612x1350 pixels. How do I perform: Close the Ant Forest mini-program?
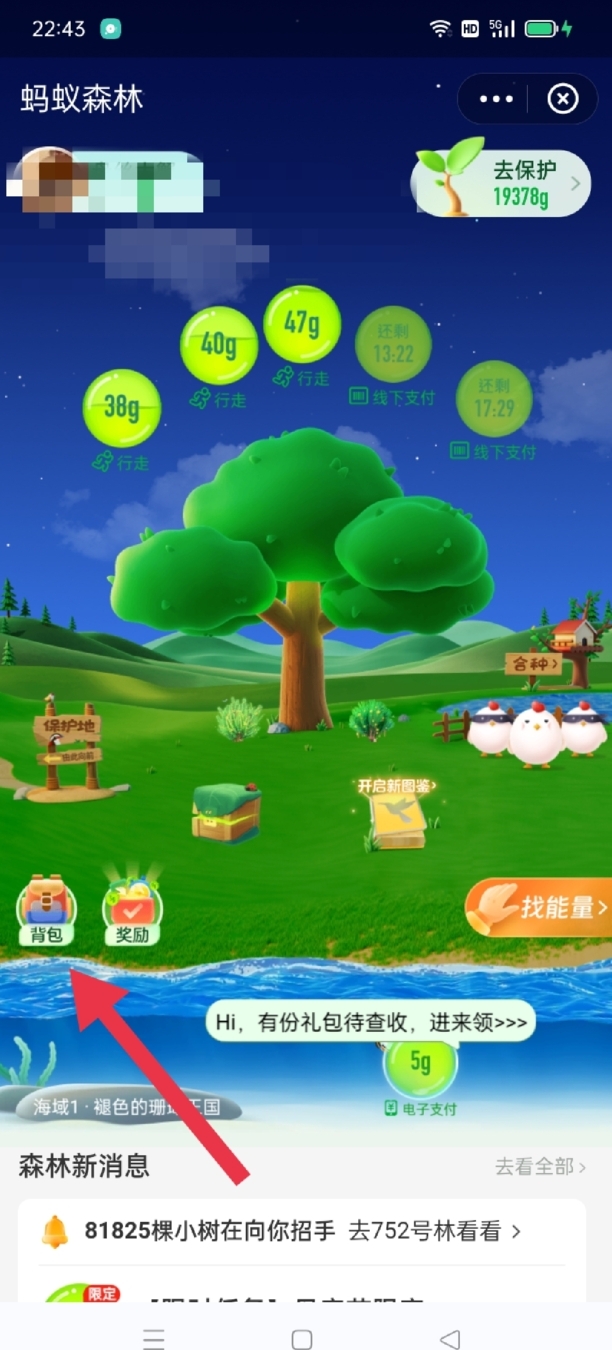[563, 99]
